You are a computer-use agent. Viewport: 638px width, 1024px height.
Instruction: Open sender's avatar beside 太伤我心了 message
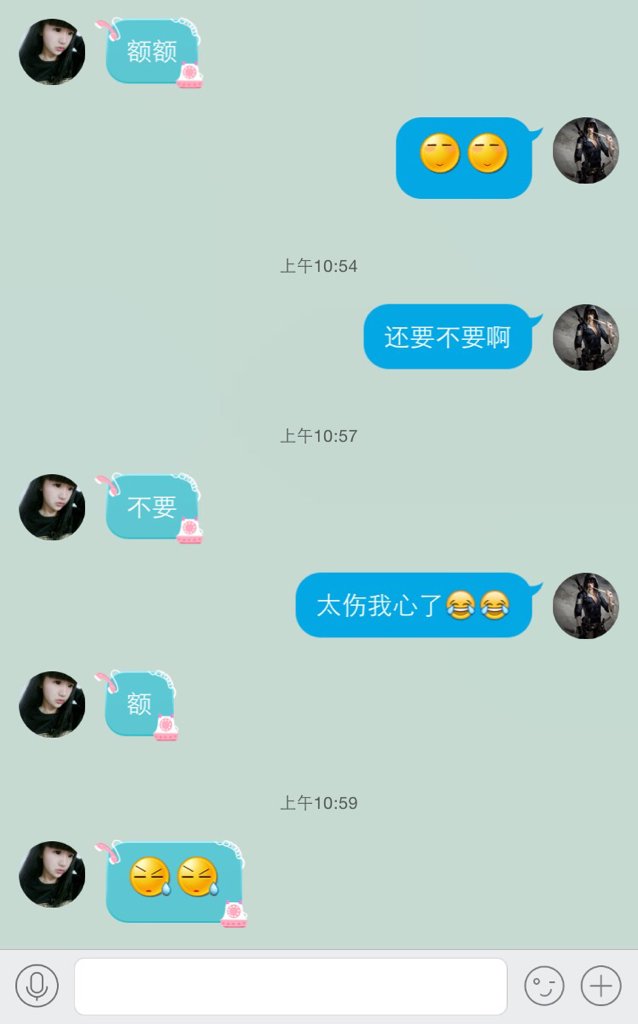point(586,606)
